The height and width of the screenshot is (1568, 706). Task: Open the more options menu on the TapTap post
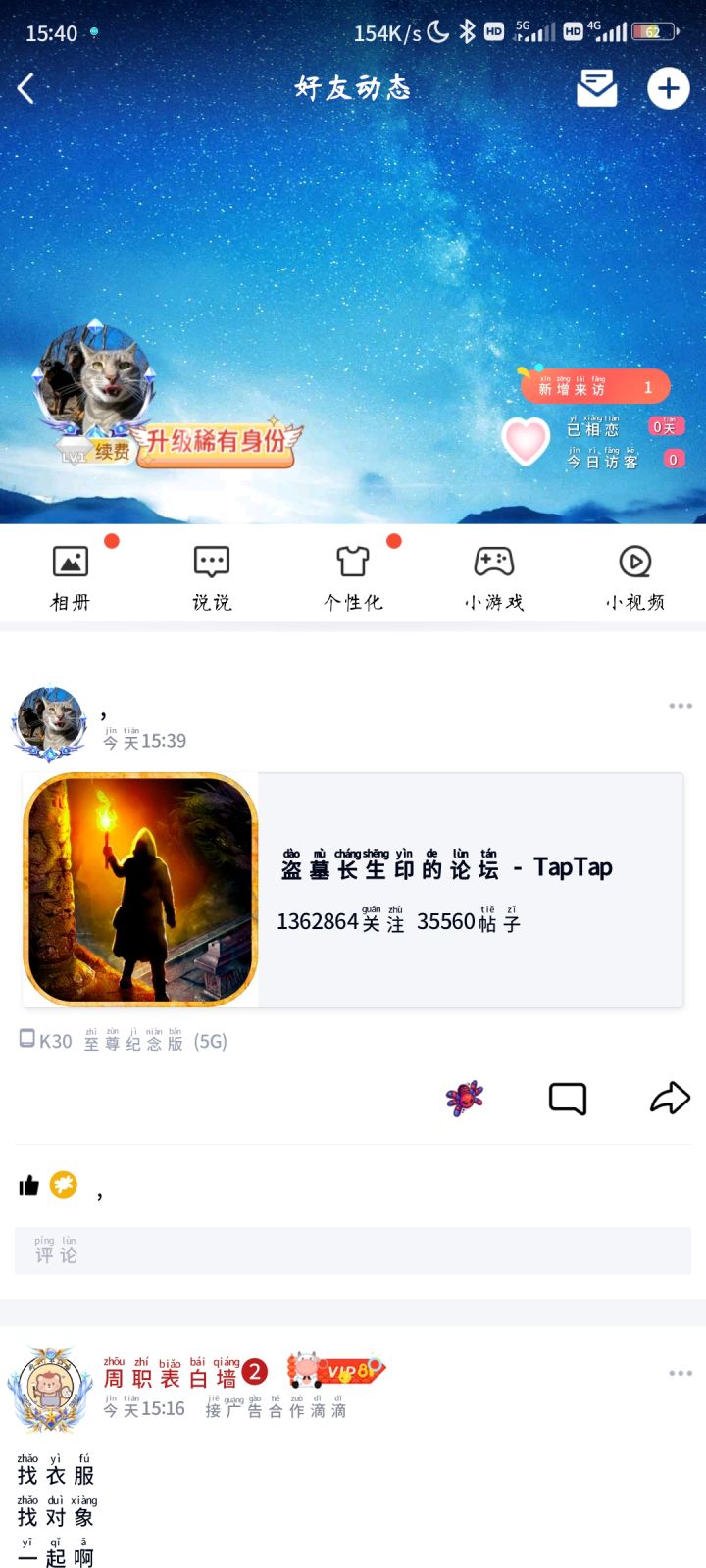pyautogui.click(x=681, y=705)
